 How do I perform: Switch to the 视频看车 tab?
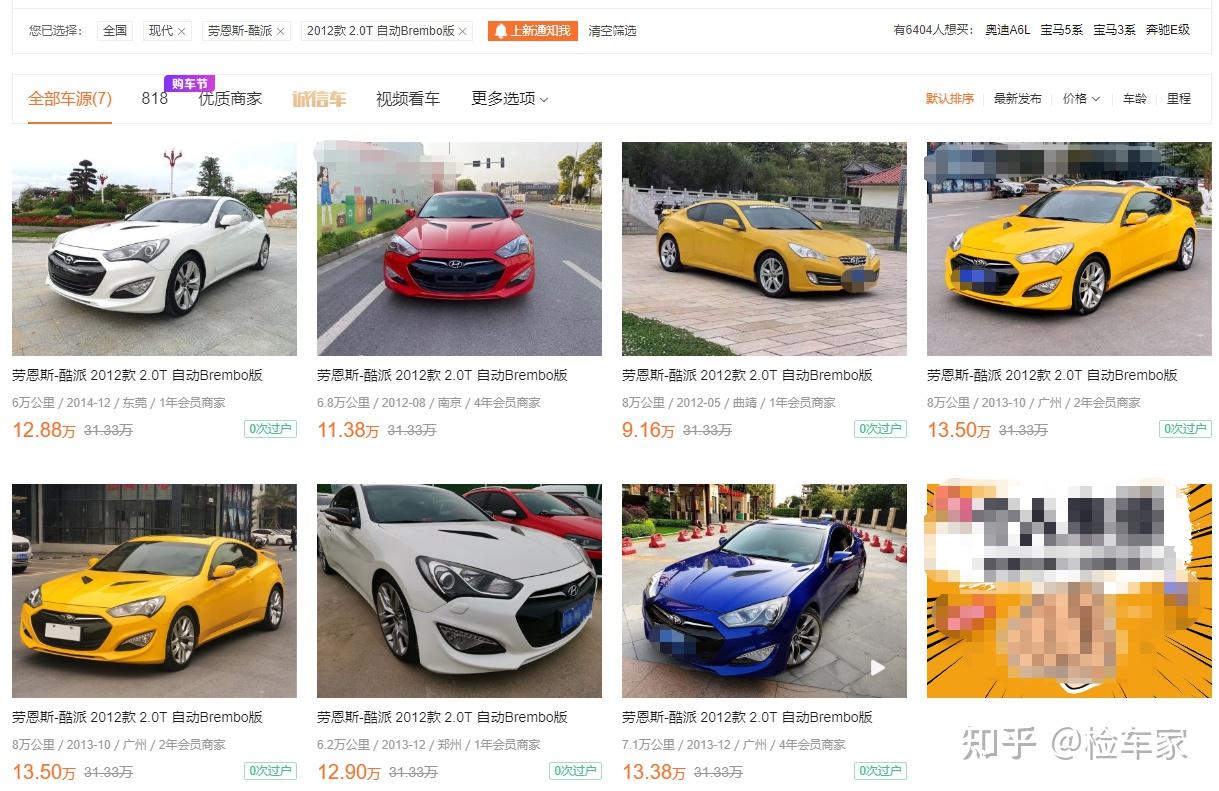(407, 99)
